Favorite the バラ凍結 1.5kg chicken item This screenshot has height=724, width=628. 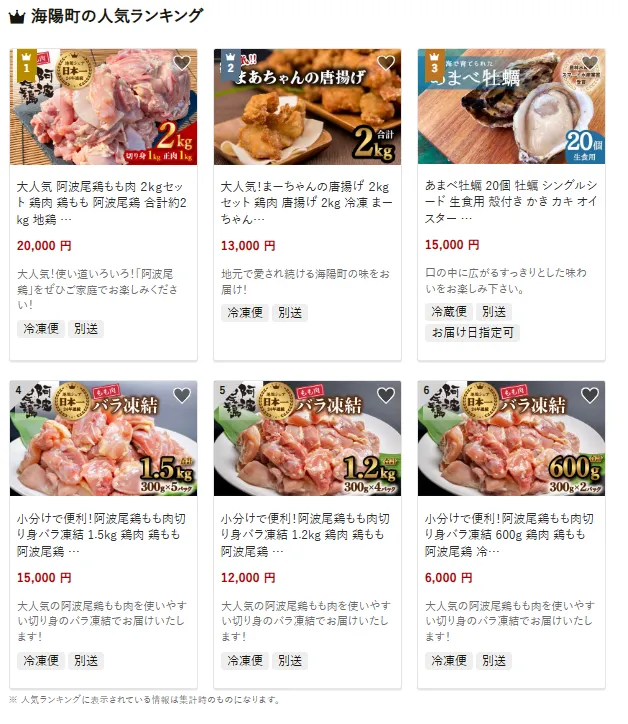tap(181, 395)
